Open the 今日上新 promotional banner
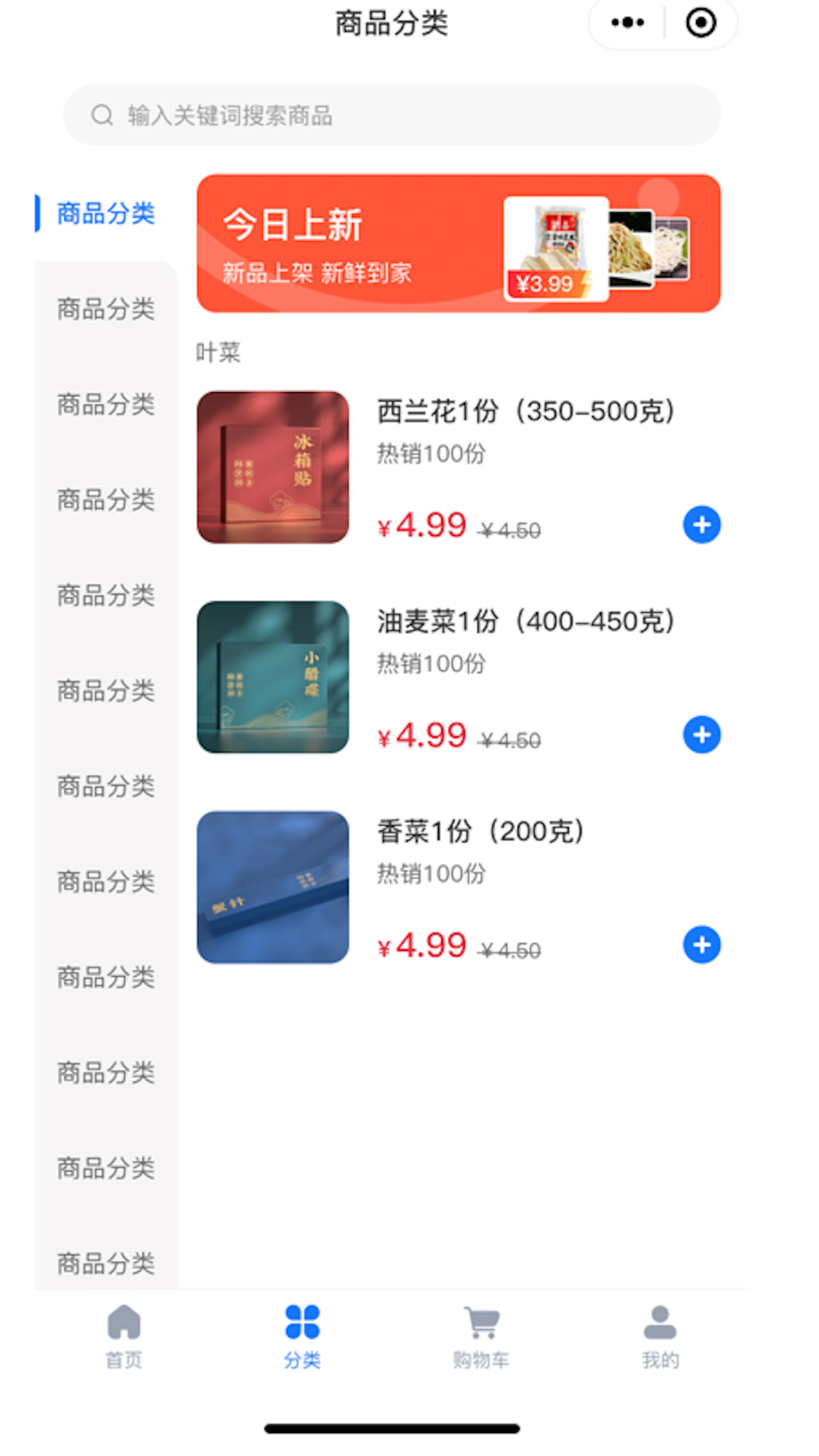The width and height of the screenshot is (819, 1456). [458, 243]
